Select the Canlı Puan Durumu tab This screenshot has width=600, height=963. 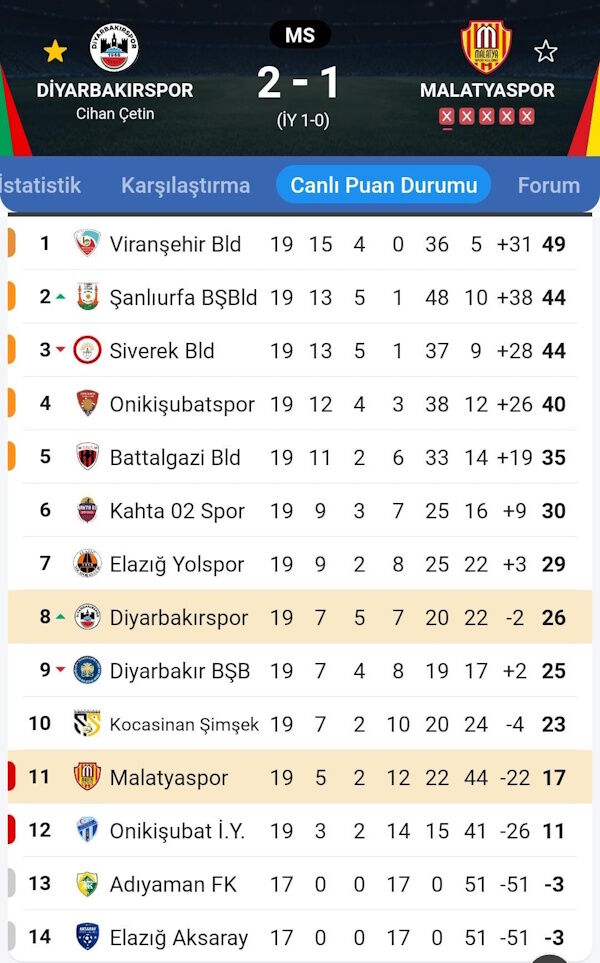click(384, 185)
